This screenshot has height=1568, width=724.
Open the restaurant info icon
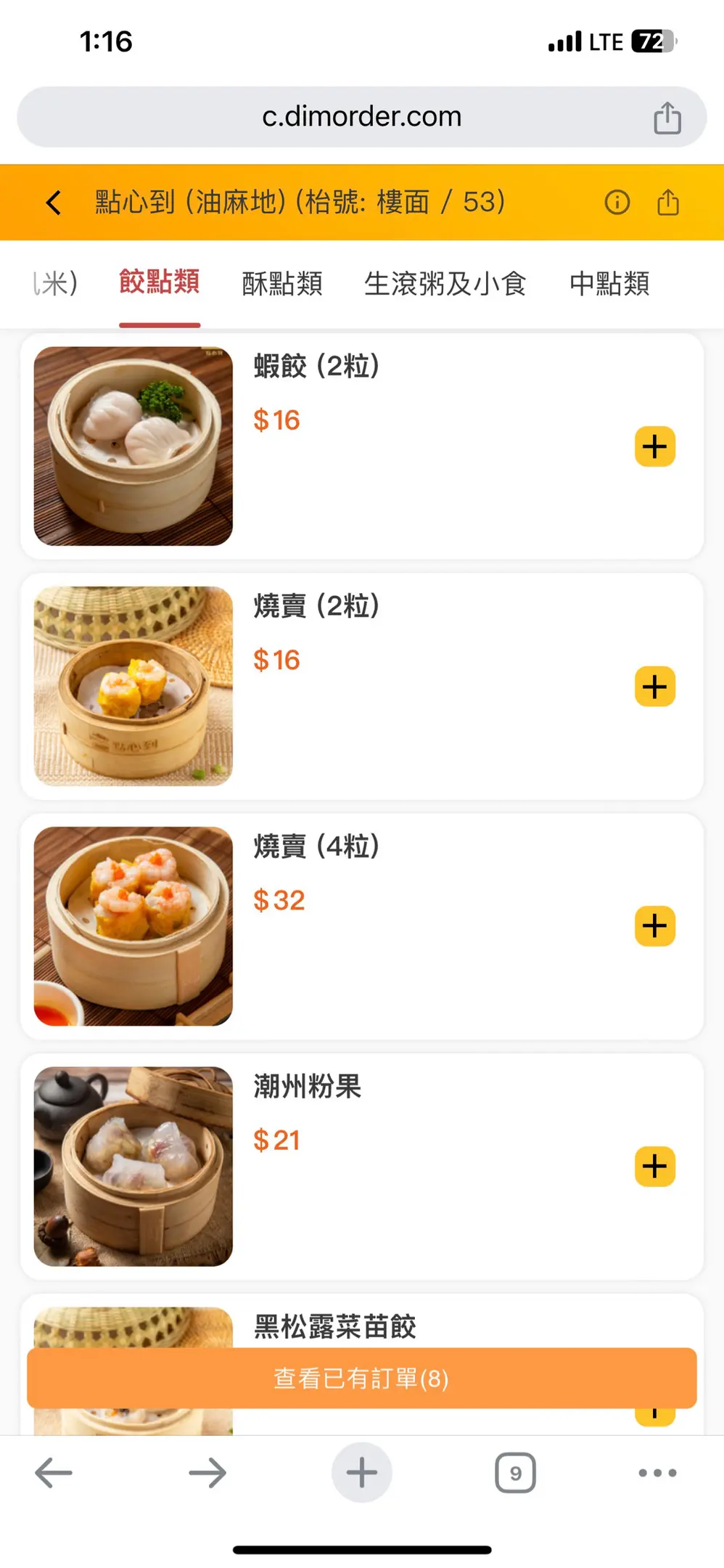(617, 202)
